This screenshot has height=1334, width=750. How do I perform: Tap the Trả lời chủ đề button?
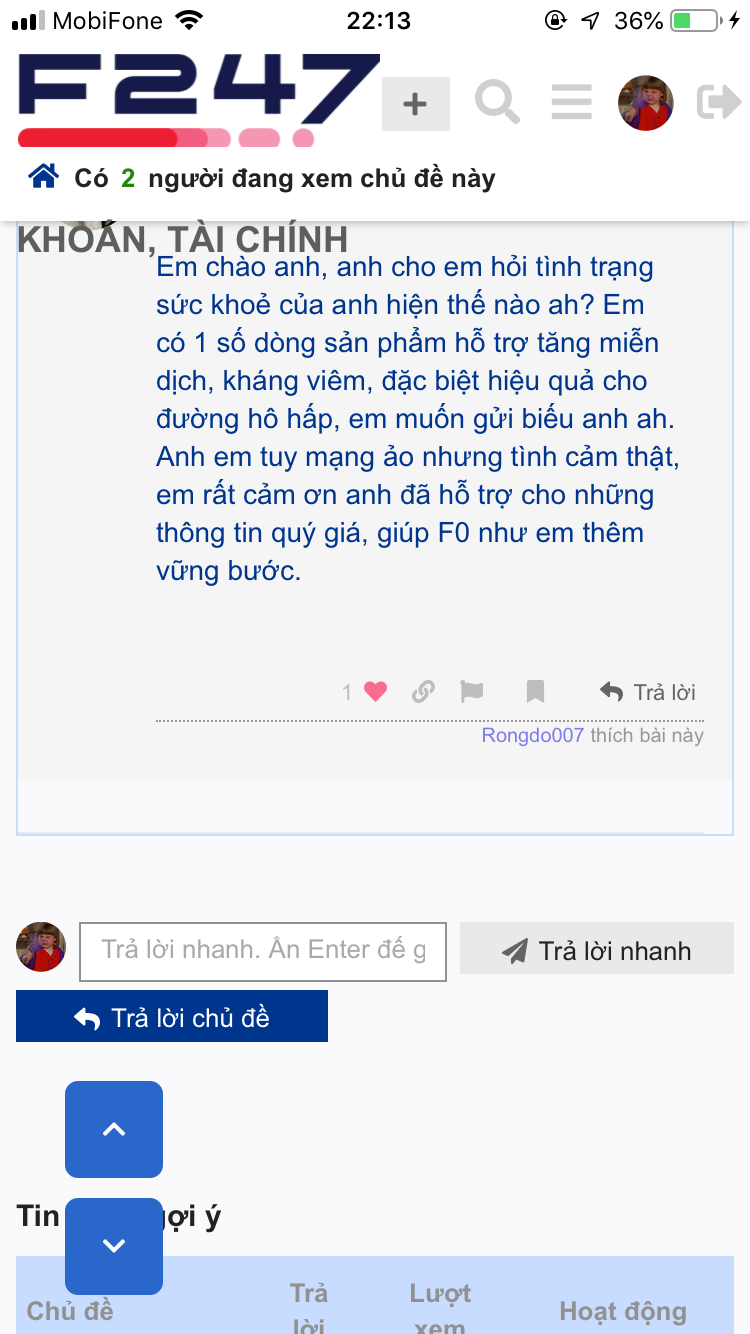click(172, 1017)
